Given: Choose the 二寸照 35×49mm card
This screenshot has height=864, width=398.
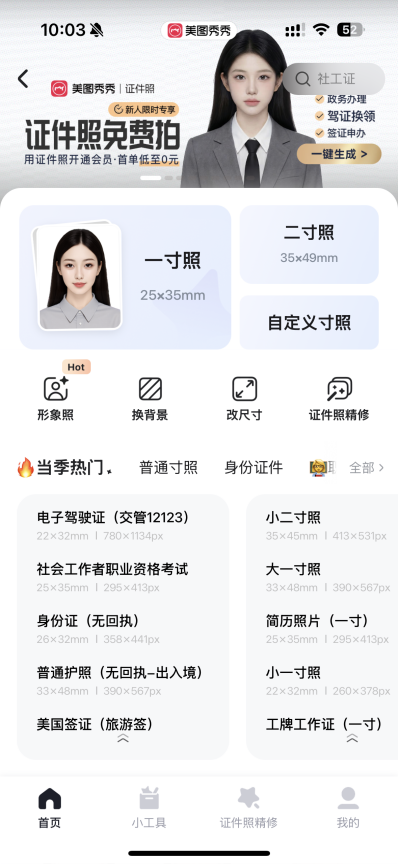Looking at the screenshot, I should click(x=309, y=244).
